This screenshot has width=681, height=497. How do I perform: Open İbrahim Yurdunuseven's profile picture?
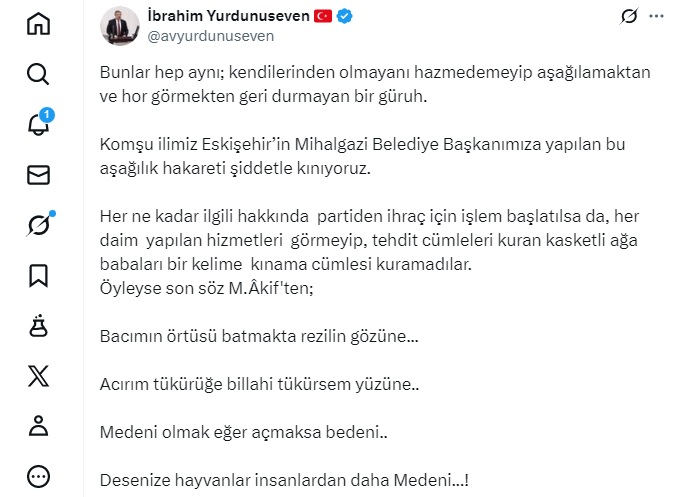pos(118,25)
